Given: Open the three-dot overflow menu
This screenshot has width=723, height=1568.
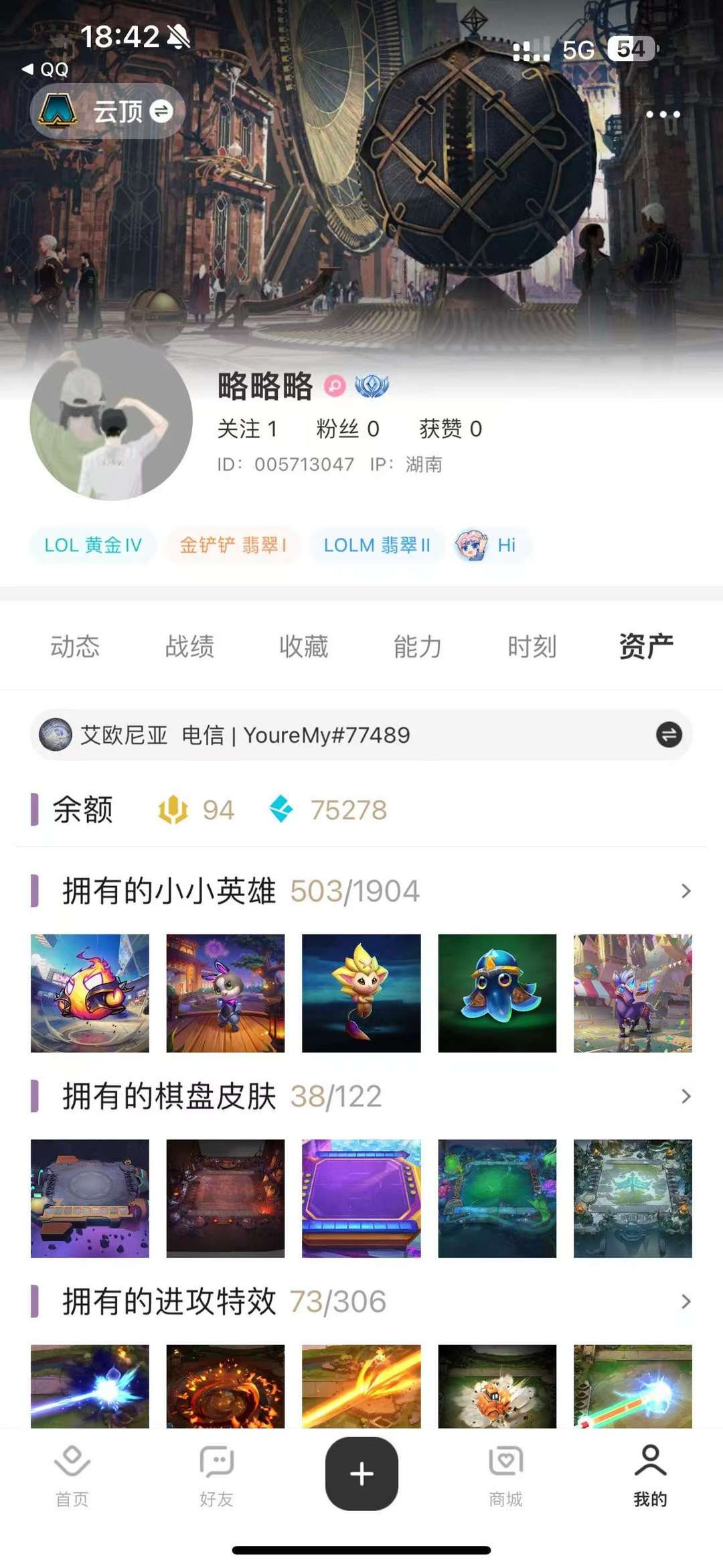Looking at the screenshot, I should [x=663, y=115].
